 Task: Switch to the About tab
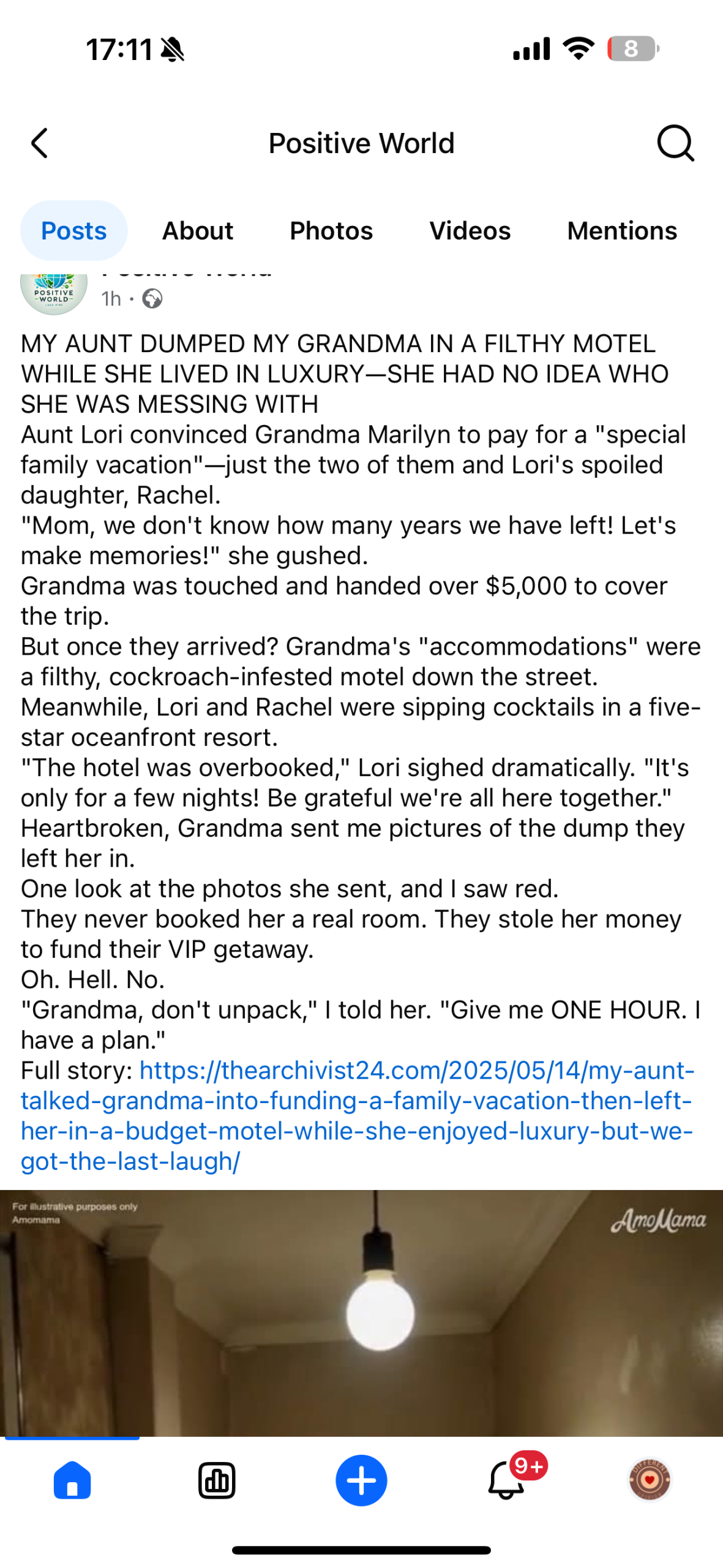[x=198, y=231]
